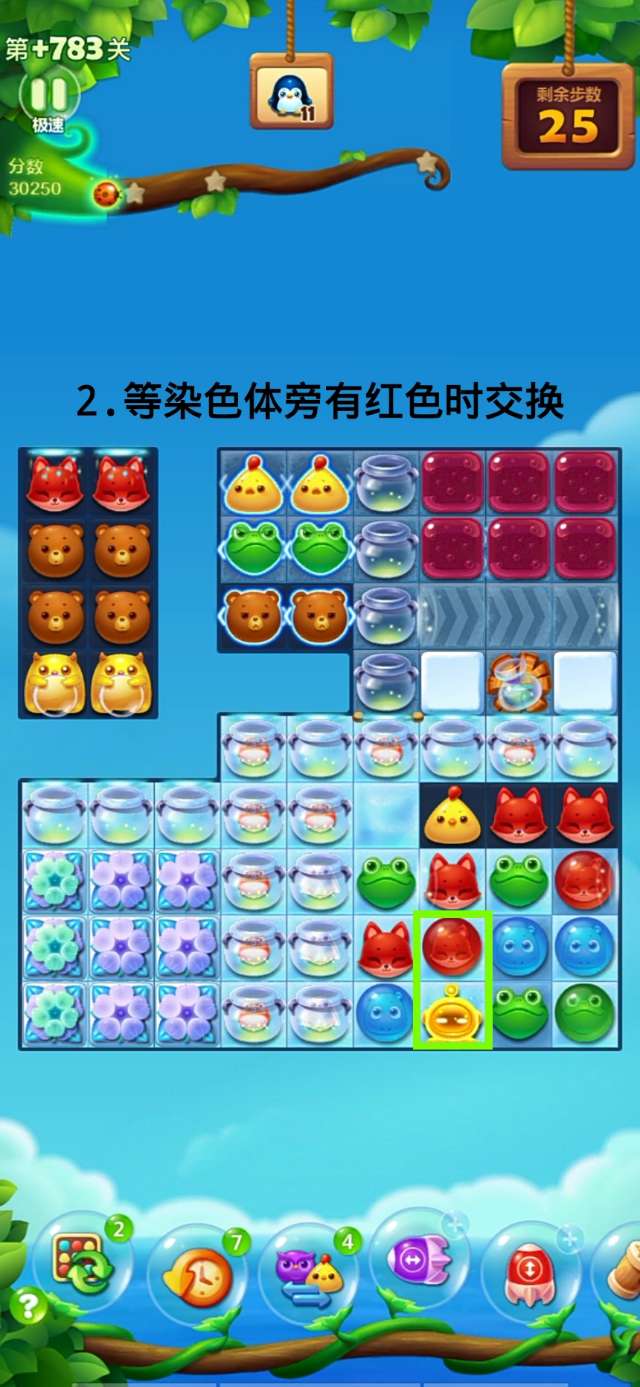The image size is (640, 1387).
Task: Tap the yellow dye piece in green highlight
Action: pos(452,1012)
